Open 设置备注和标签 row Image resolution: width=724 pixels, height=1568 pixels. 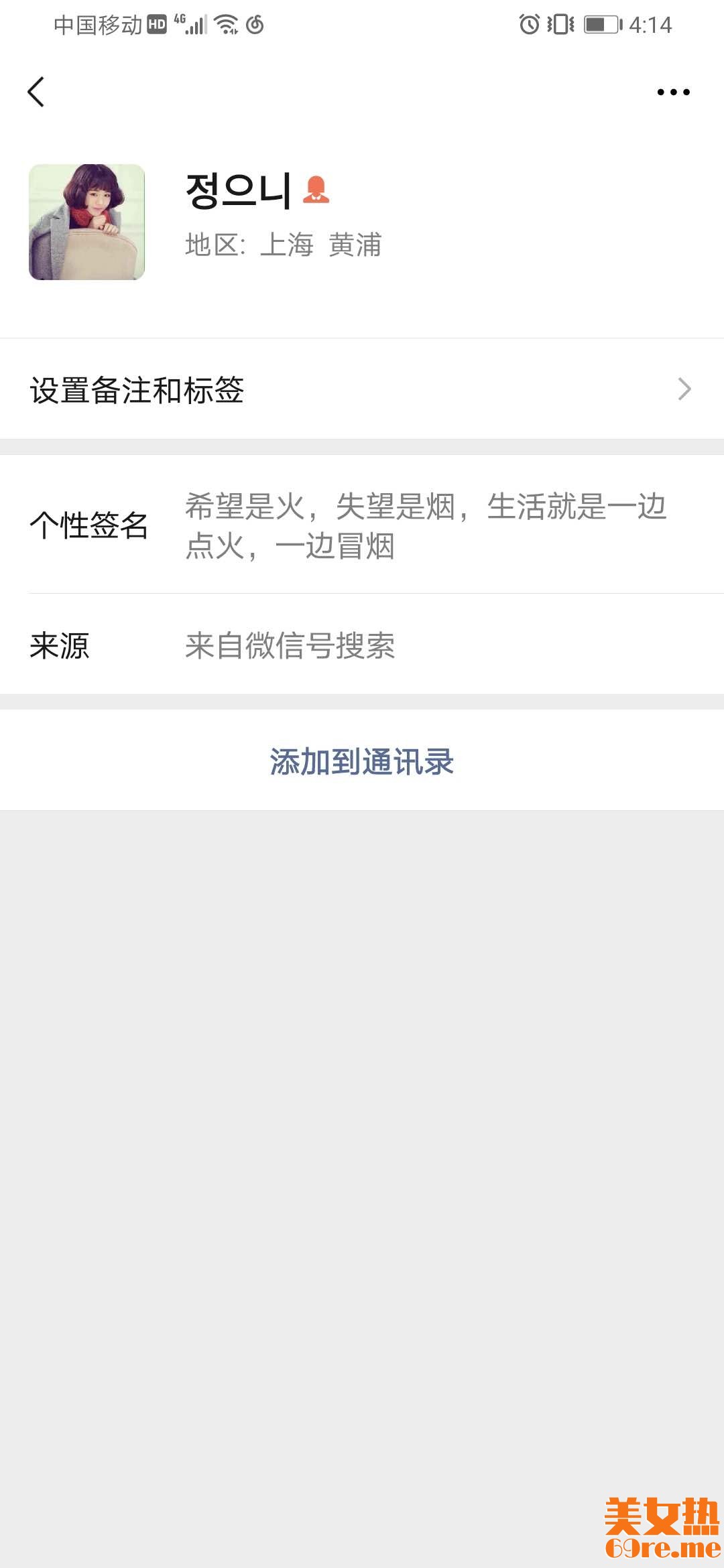(x=362, y=389)
